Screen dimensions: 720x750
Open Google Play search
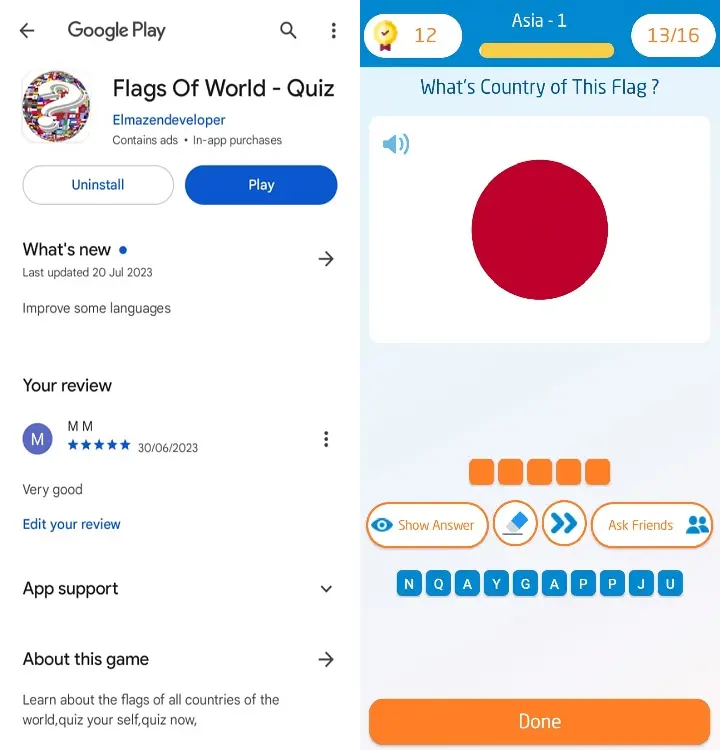click(288, 30)
